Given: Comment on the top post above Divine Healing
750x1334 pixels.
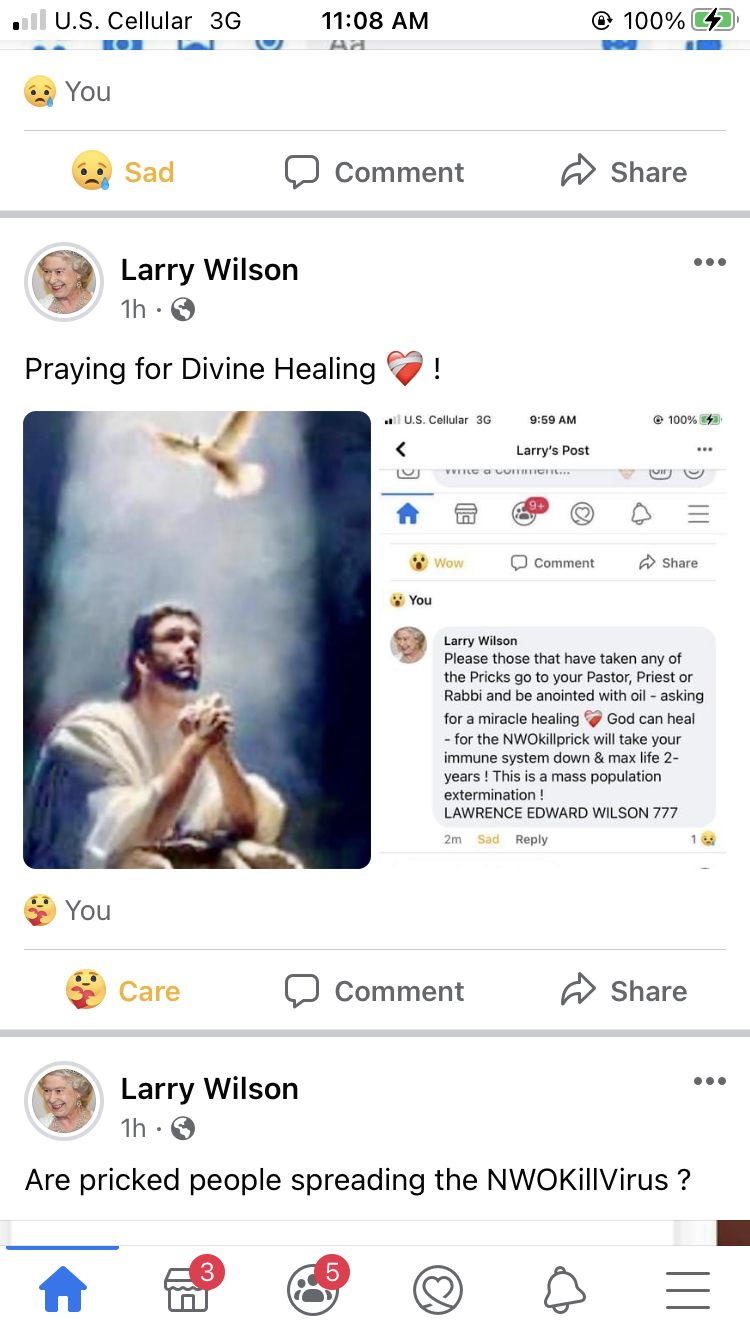Looking at the screenshot, I should tap(374, 172).
